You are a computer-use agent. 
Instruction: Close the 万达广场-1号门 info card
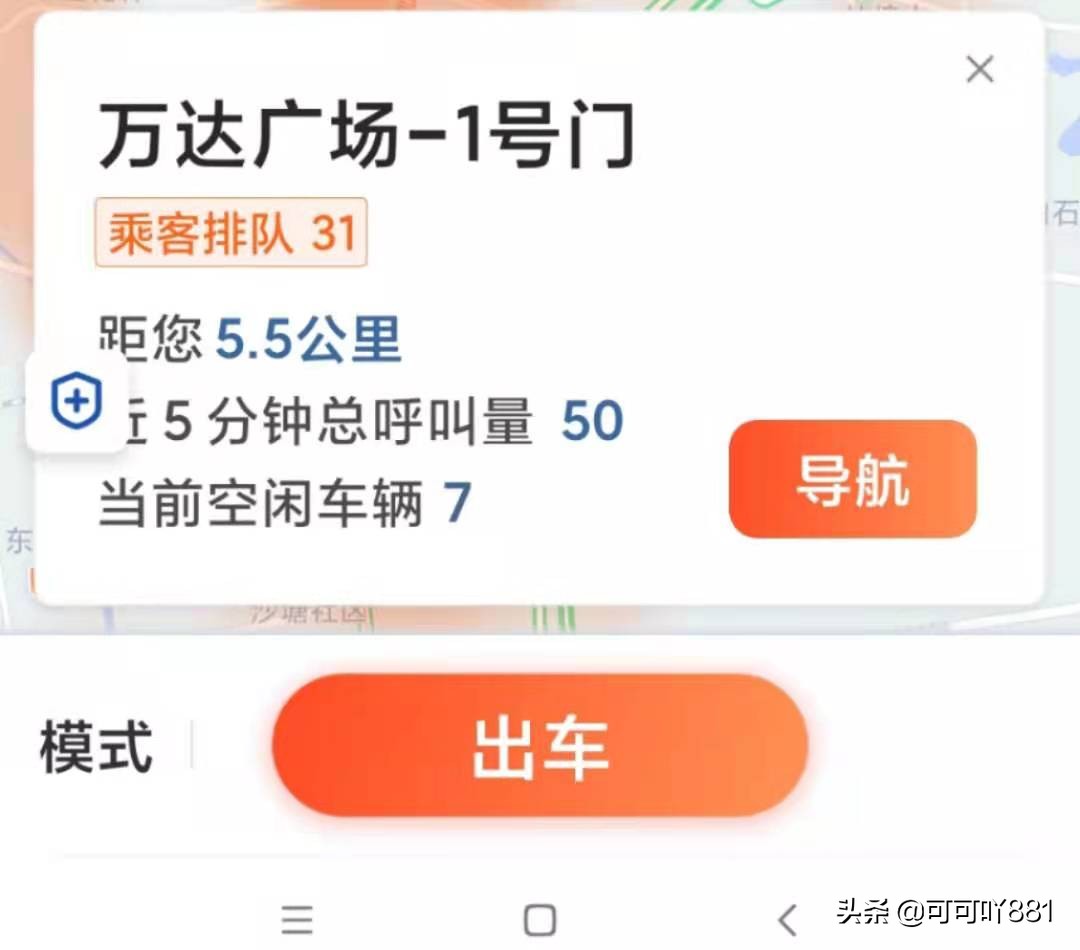979,69
